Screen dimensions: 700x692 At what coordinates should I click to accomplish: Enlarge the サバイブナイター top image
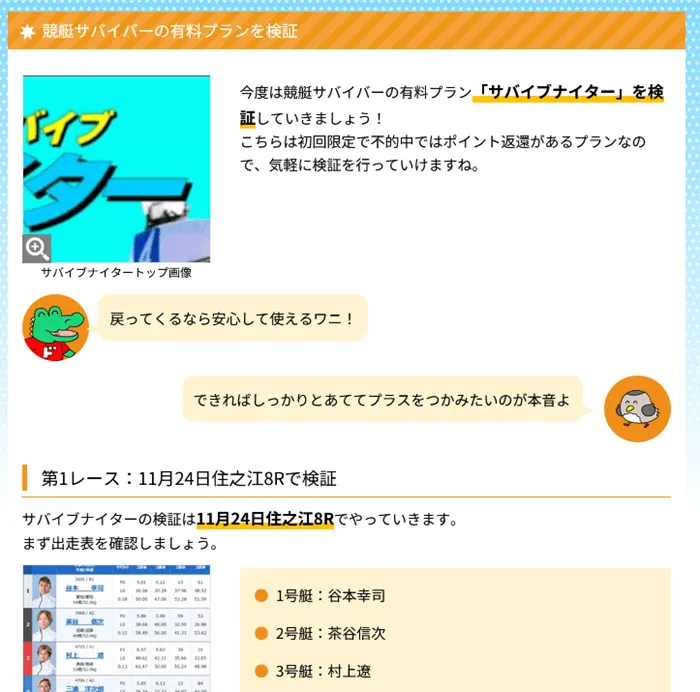37,248
